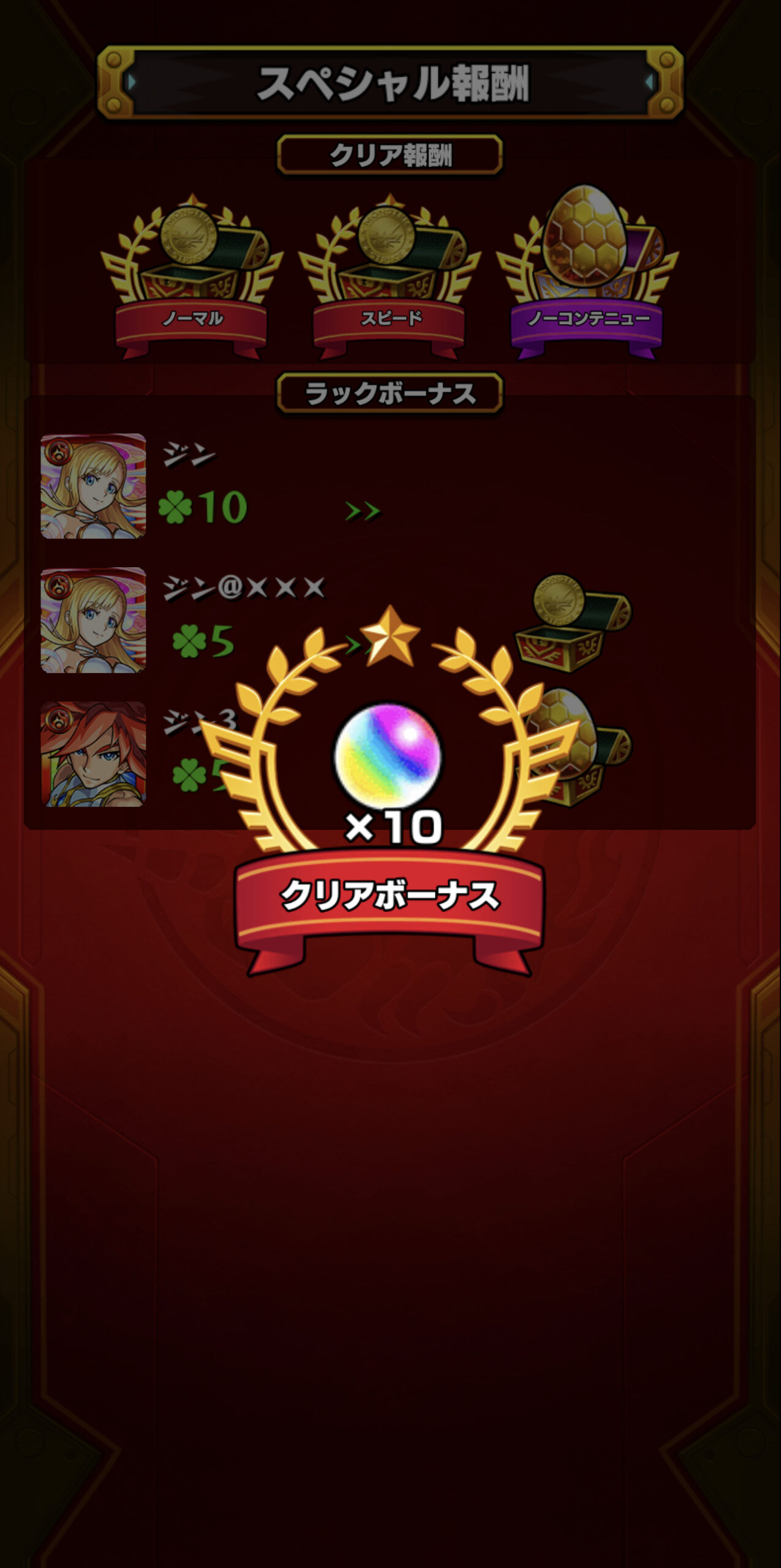Tap the クリアボーナス orb reward badge
The width and height of the screenshot is (781, 1568).
(x=390, y=790)
